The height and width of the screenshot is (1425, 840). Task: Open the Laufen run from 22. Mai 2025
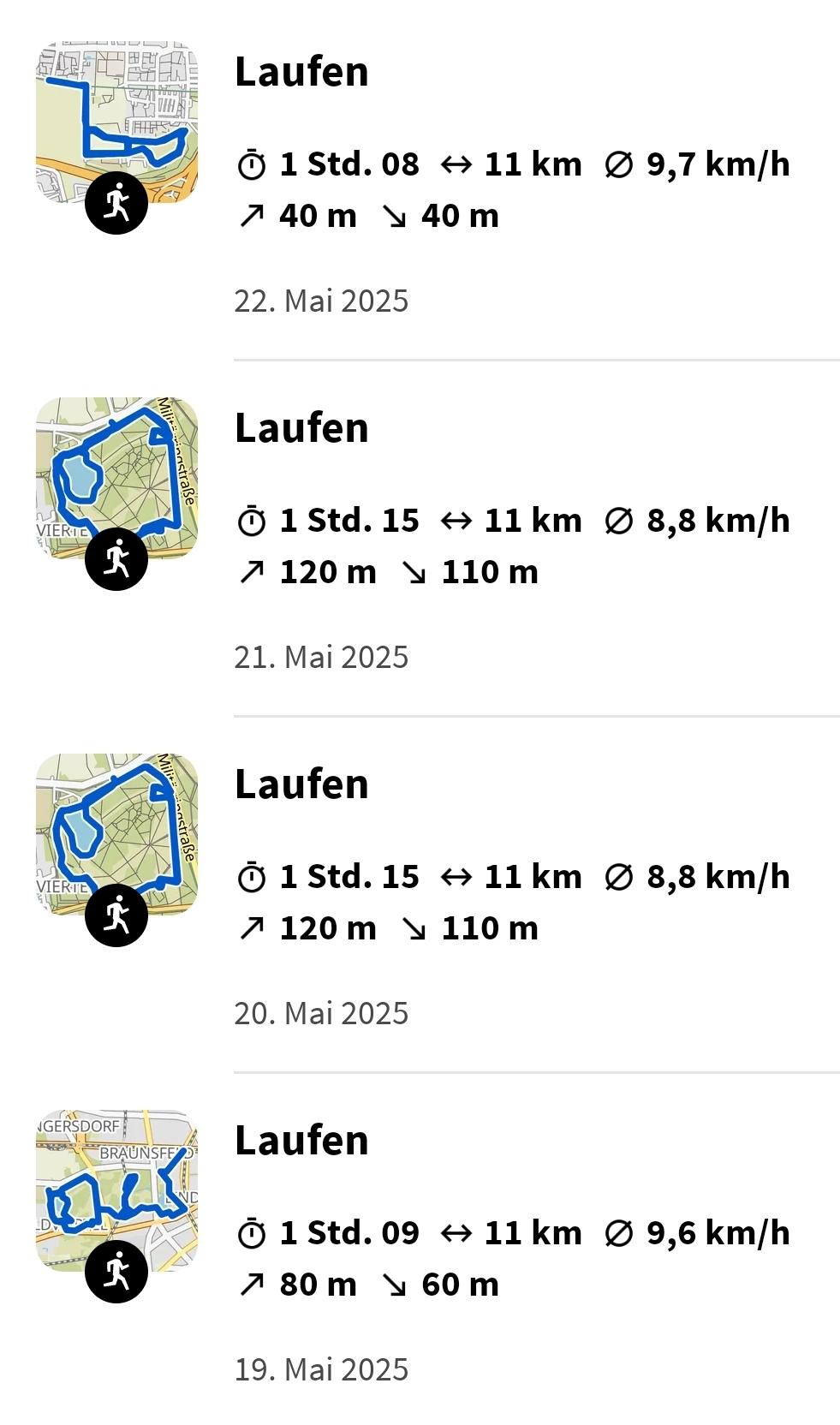[x=420, y=182]
